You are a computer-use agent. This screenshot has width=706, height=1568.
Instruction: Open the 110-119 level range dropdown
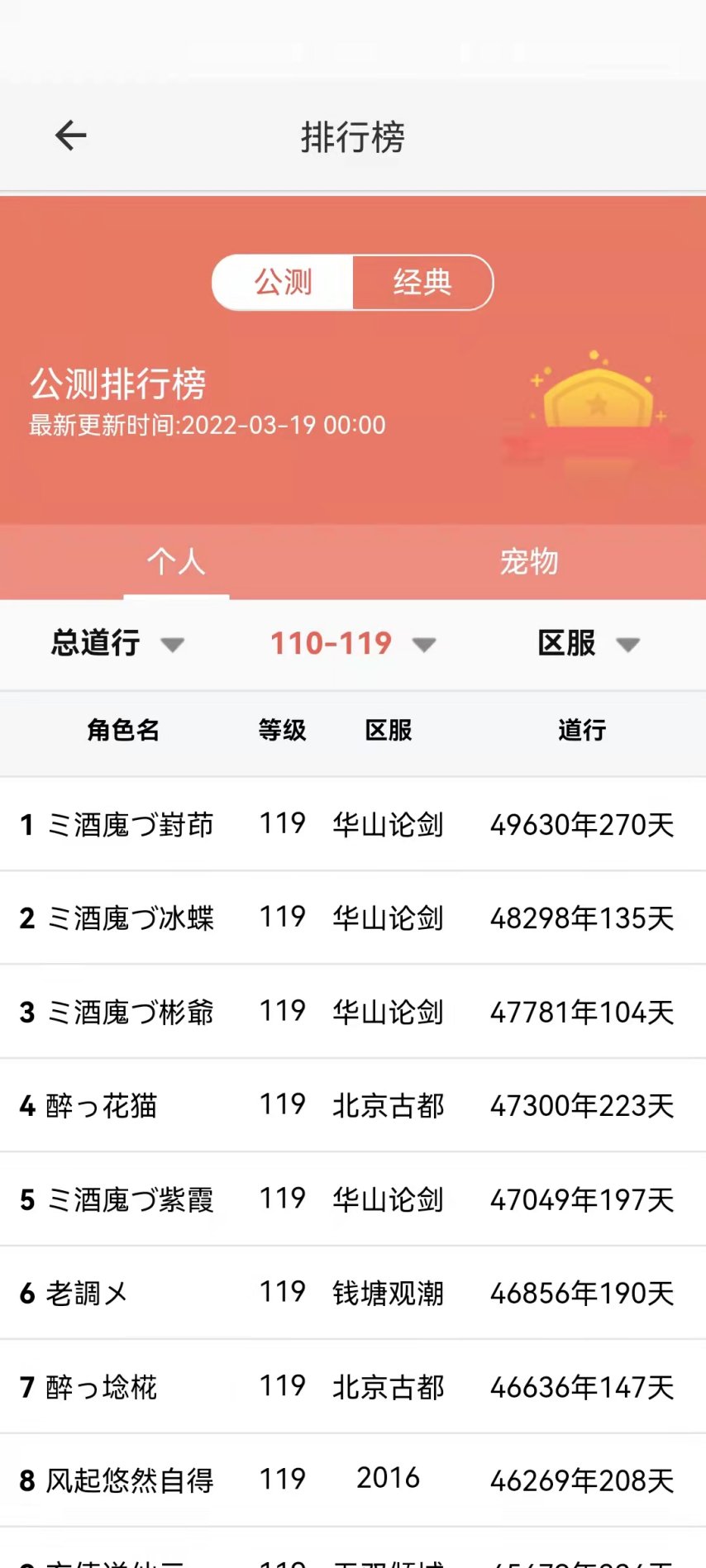352,643
